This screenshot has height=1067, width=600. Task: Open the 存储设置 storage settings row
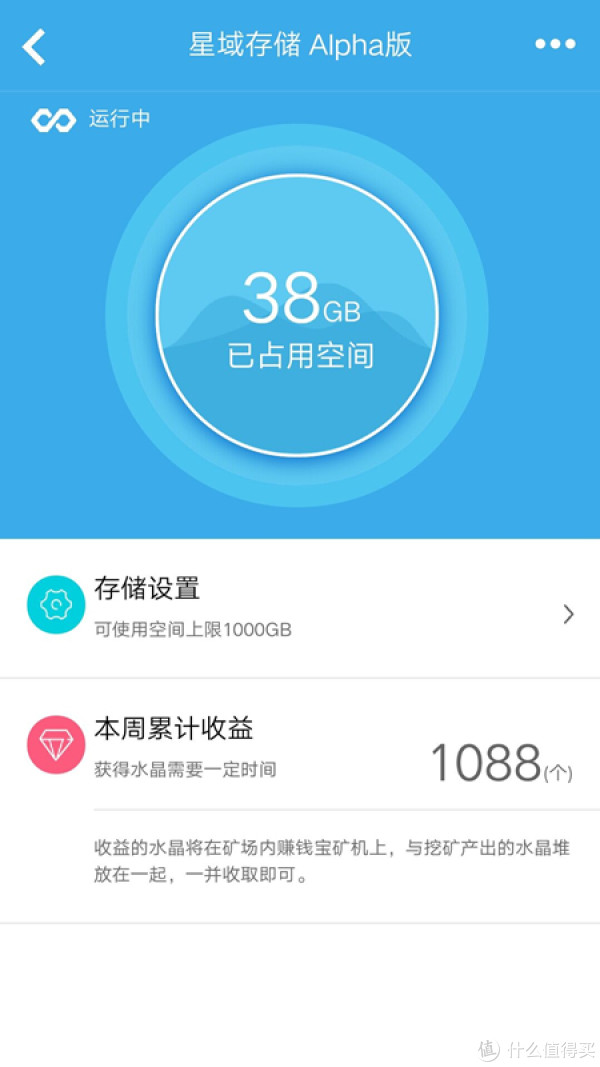pos(300,608)
